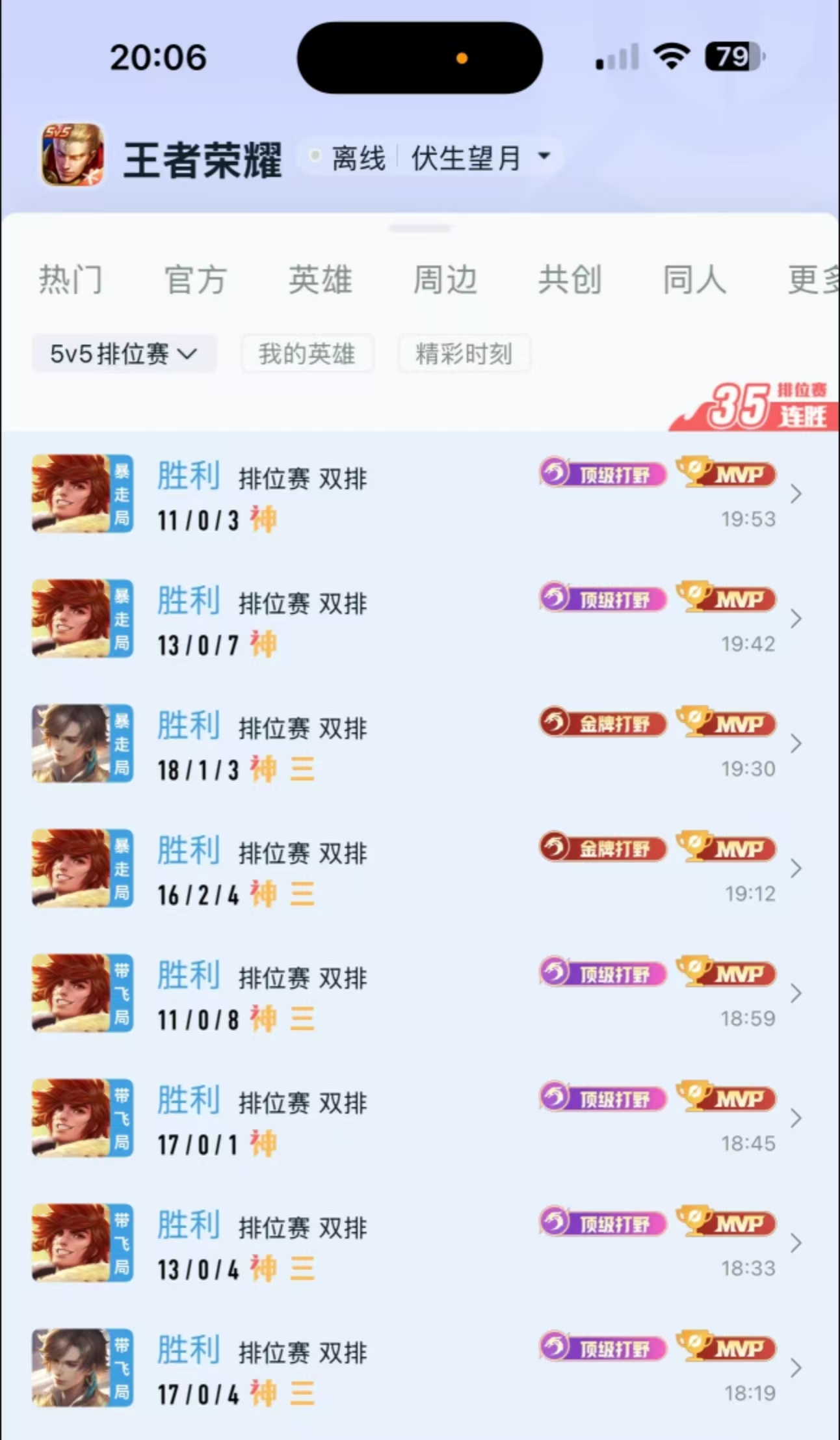Screen dimensions: 840x1440
Task: Click the MVP trophy icon on the 19:53 match
Action: (726, 474)
